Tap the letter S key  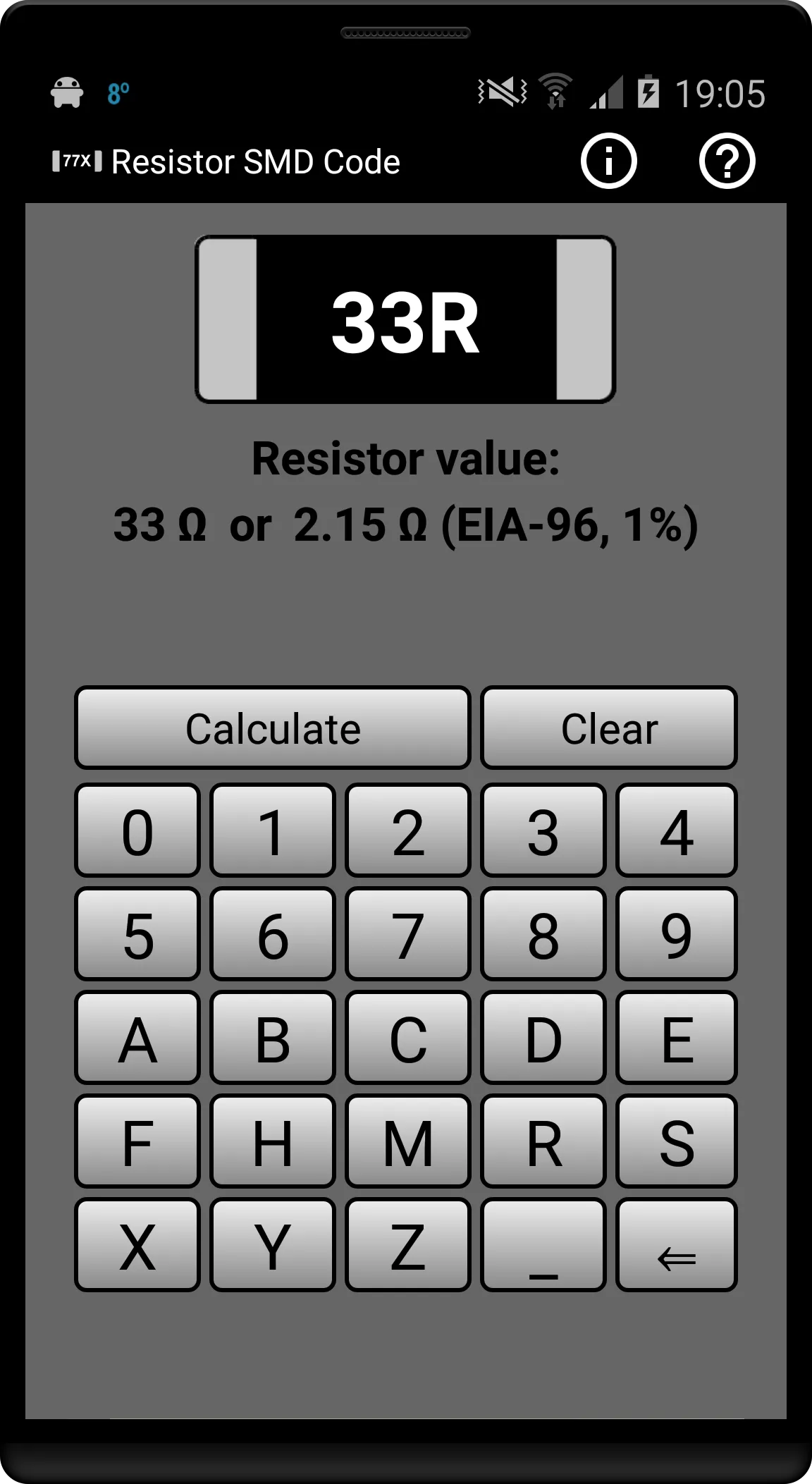pyautogui.click(x=677, y=1141)
